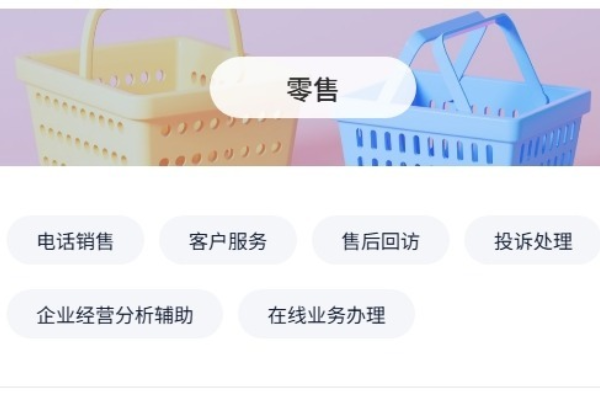Select the 企业经营分析辅助 chip
This screenshot has width=600, height=400.
(115, 315)
